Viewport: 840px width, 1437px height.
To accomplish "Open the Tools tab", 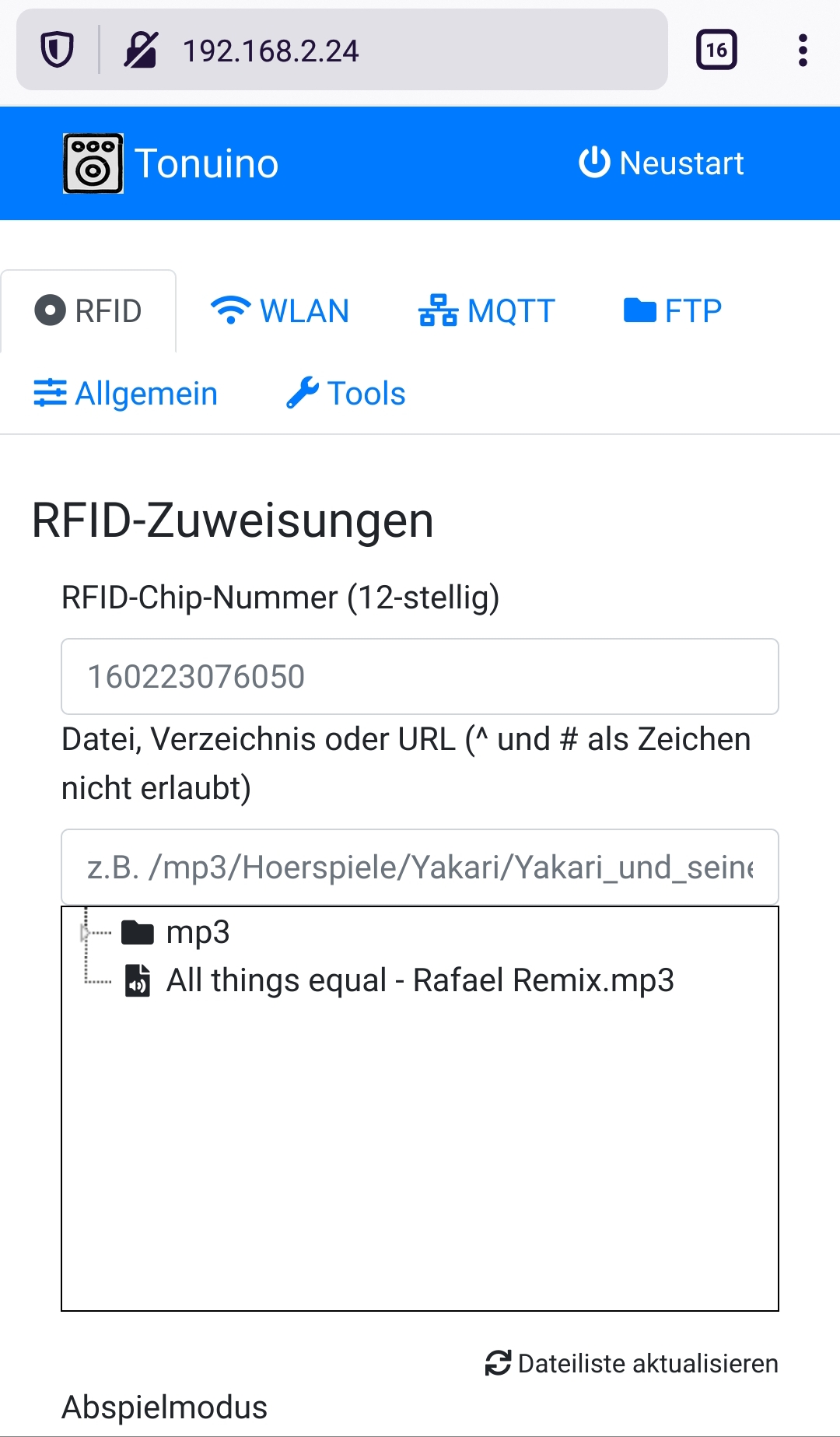I will click(x=345, y=394).
